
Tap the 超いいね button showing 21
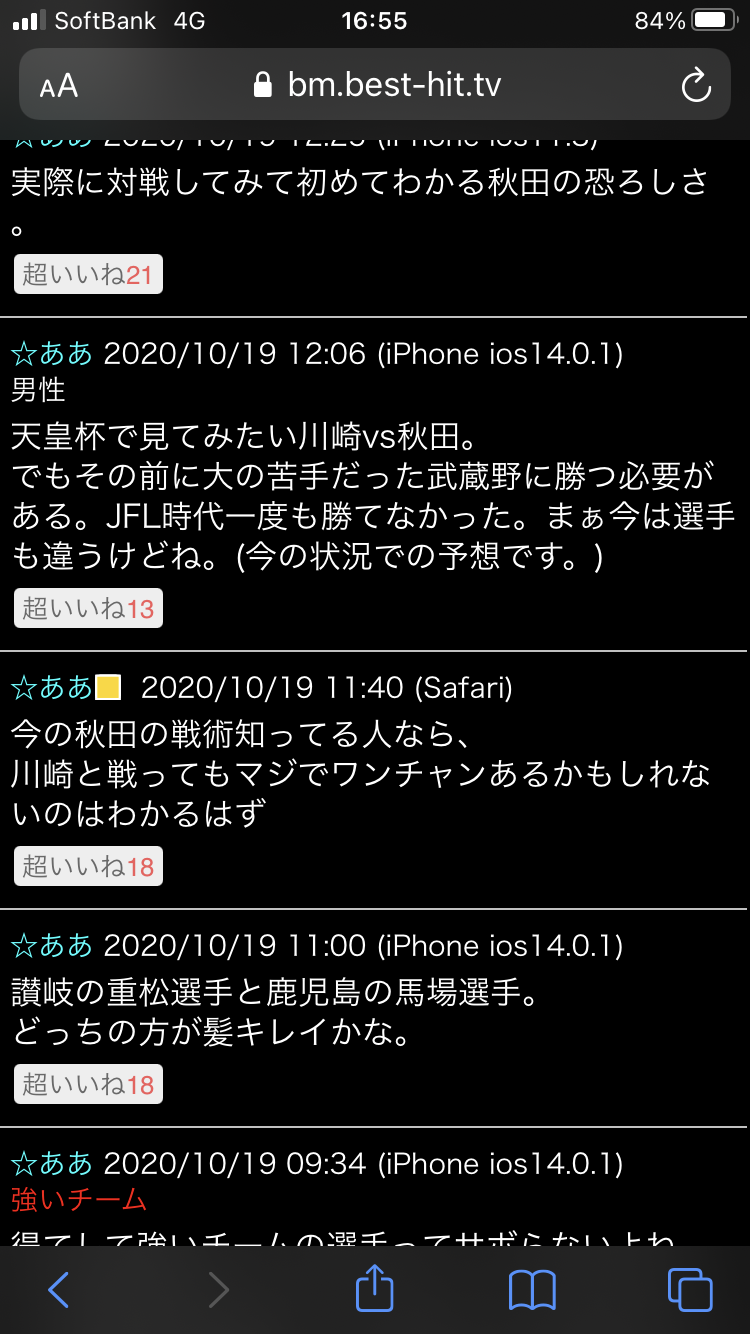click(x=88, y=274)
